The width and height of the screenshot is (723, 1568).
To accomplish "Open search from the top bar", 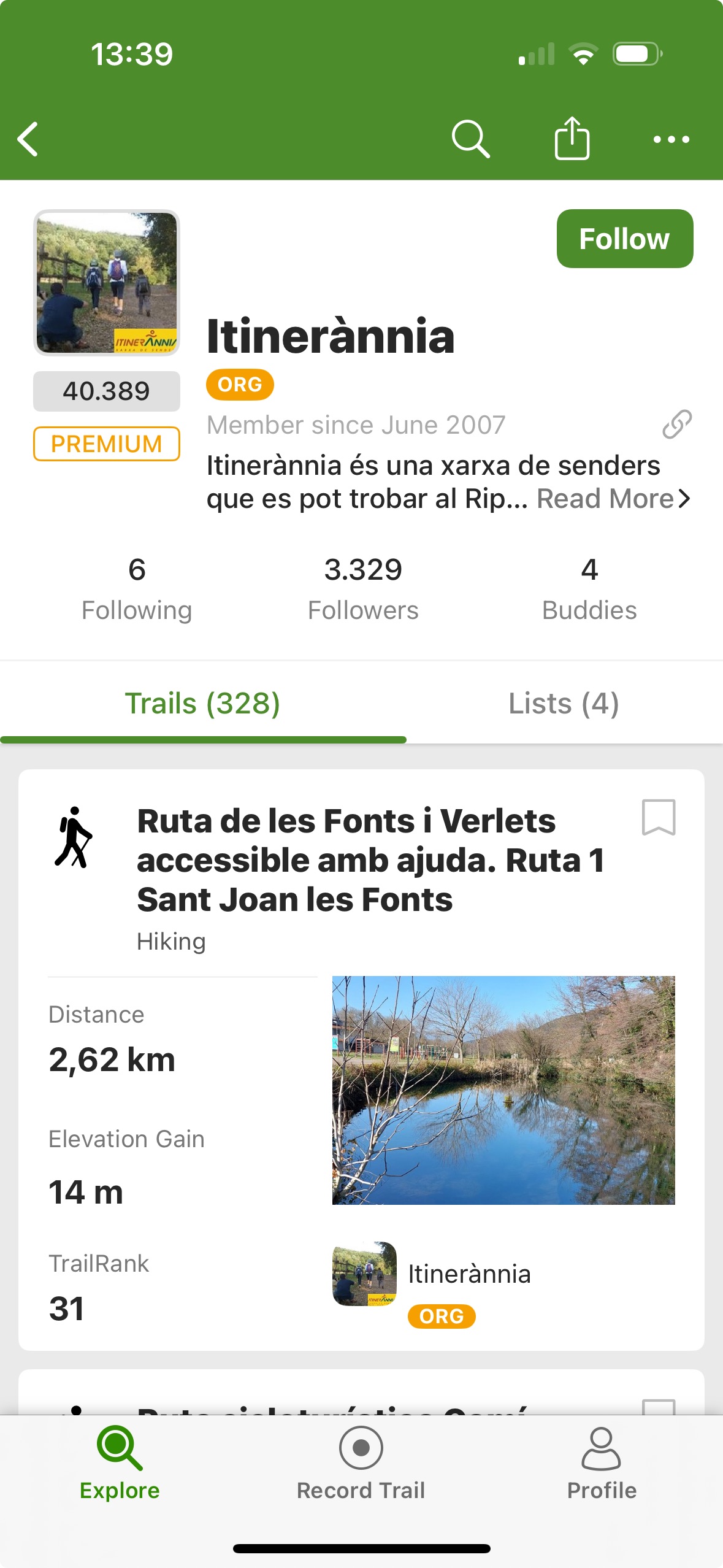I will (470, 139).
